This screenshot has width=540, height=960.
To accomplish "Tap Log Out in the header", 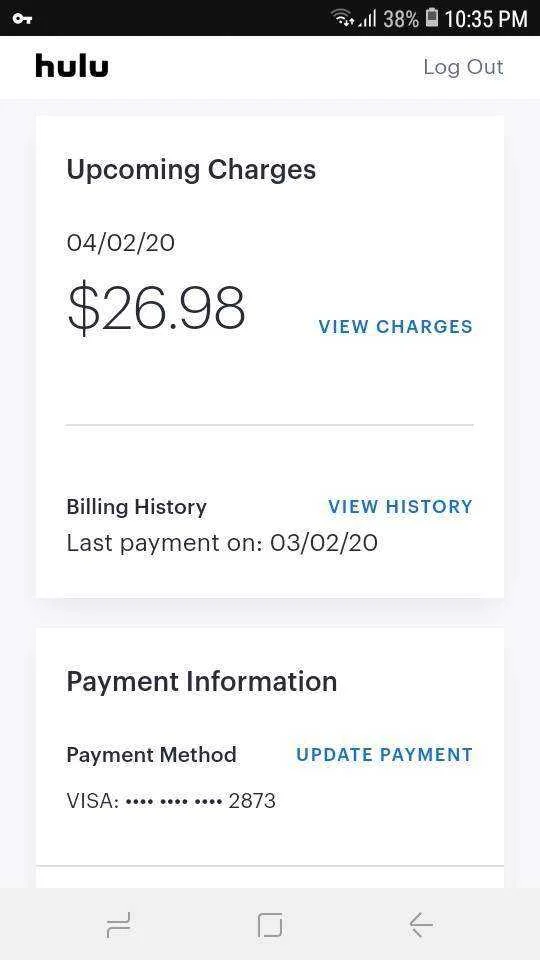I will click(463, 67).
